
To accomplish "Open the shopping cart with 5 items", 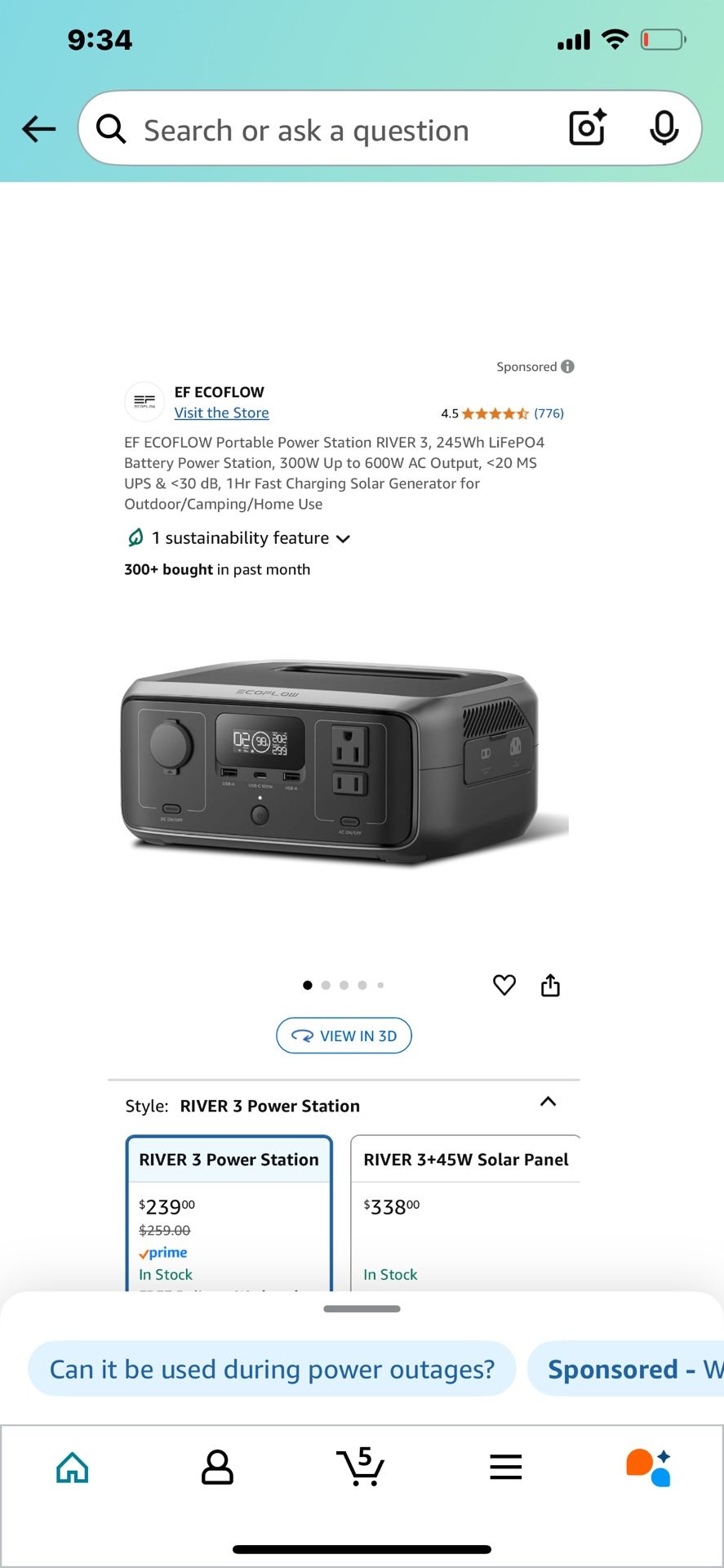I will (x=360, y=1468).
